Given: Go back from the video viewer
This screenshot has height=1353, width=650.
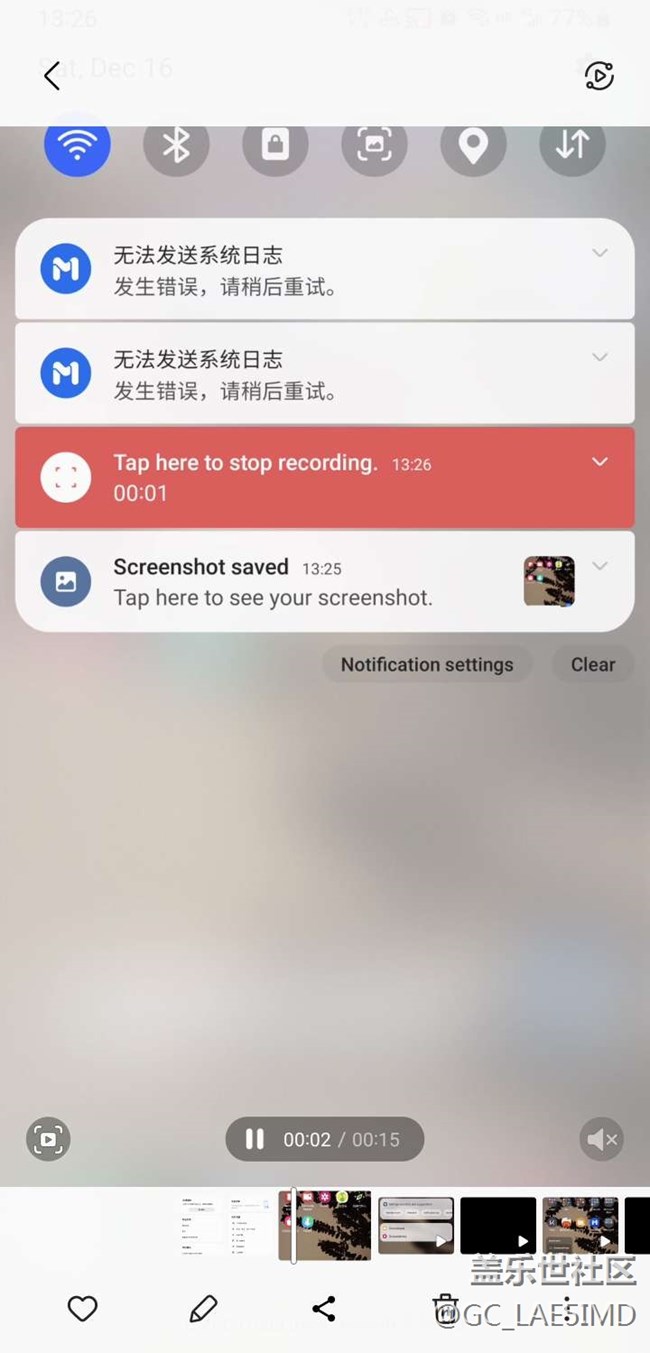Looking at the screenshot, I should click(x=52, y=76).
